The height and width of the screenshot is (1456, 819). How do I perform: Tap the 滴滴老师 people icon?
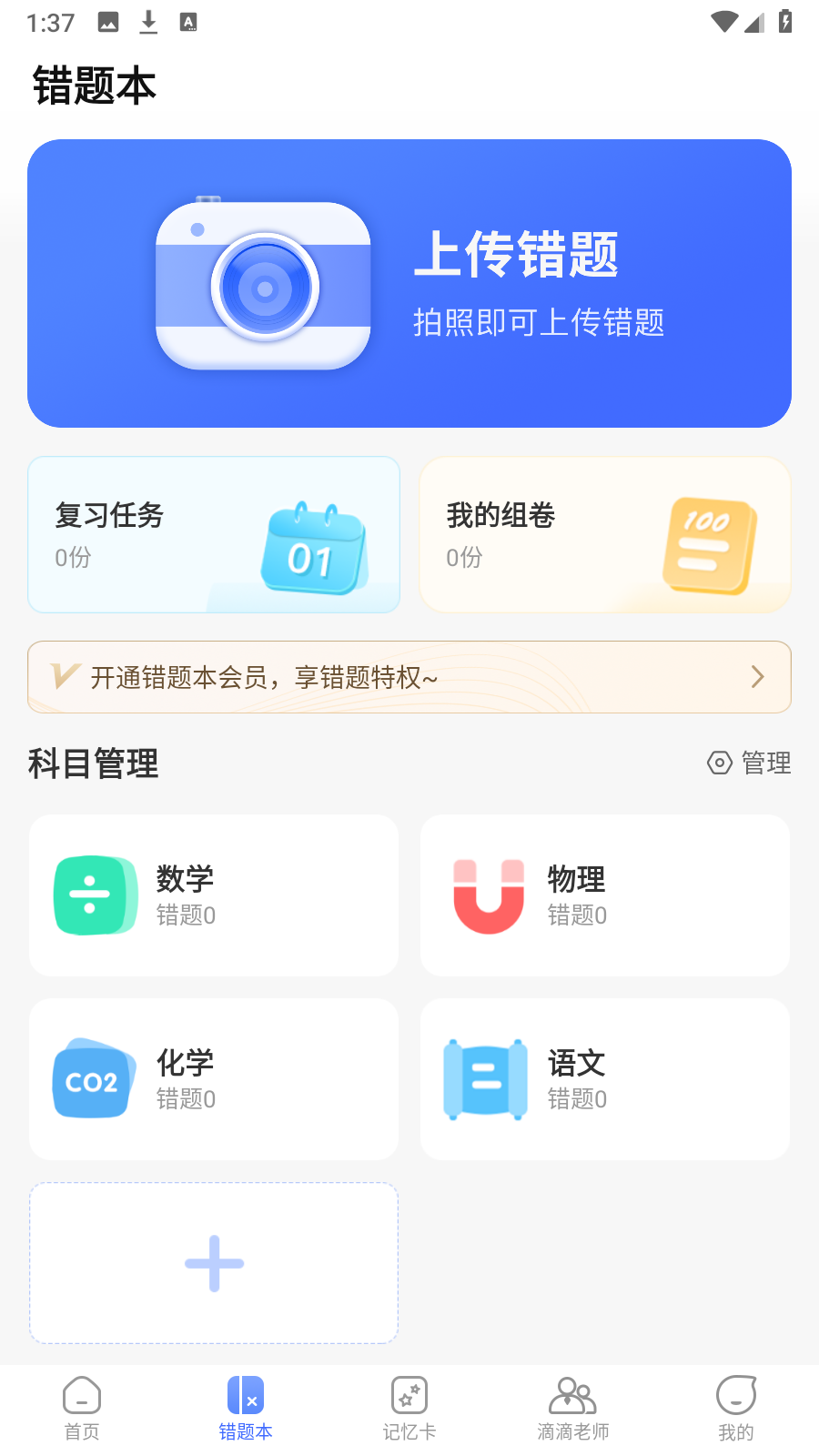click(571, 1393)
